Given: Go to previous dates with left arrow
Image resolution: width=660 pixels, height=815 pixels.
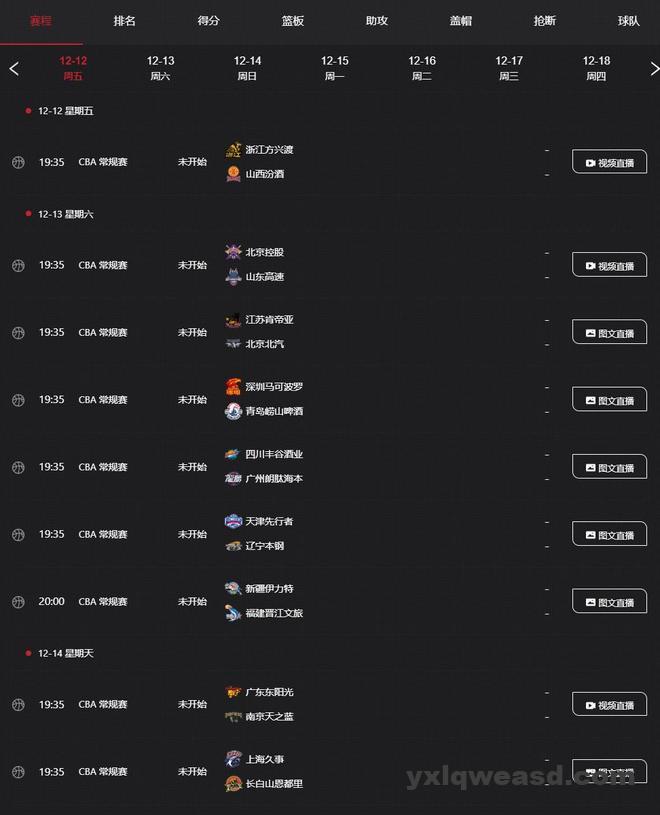Looking at the screenshot, I should (x=14, y=69).
